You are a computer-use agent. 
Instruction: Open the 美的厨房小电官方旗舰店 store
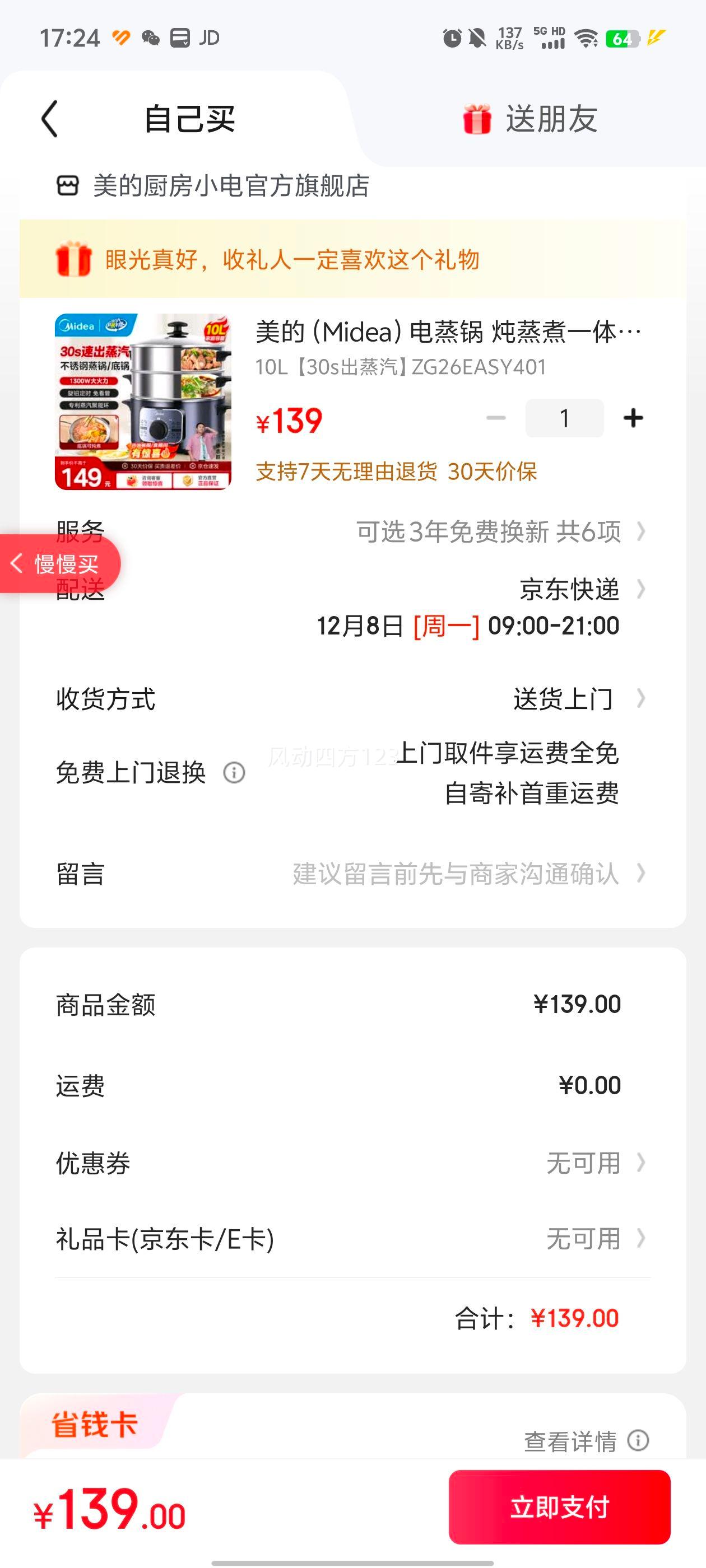(230, 186)
